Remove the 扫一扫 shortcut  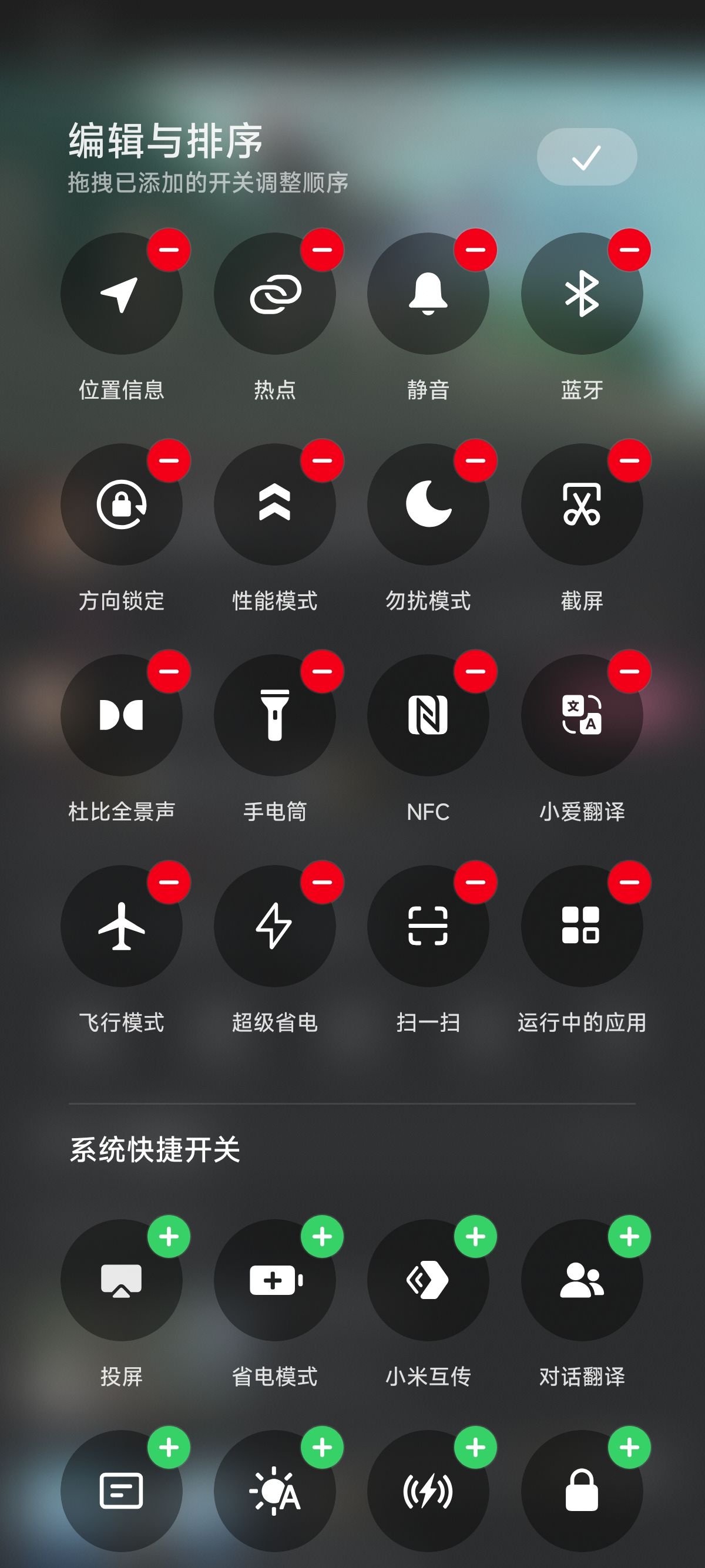(x=475, y=882)
